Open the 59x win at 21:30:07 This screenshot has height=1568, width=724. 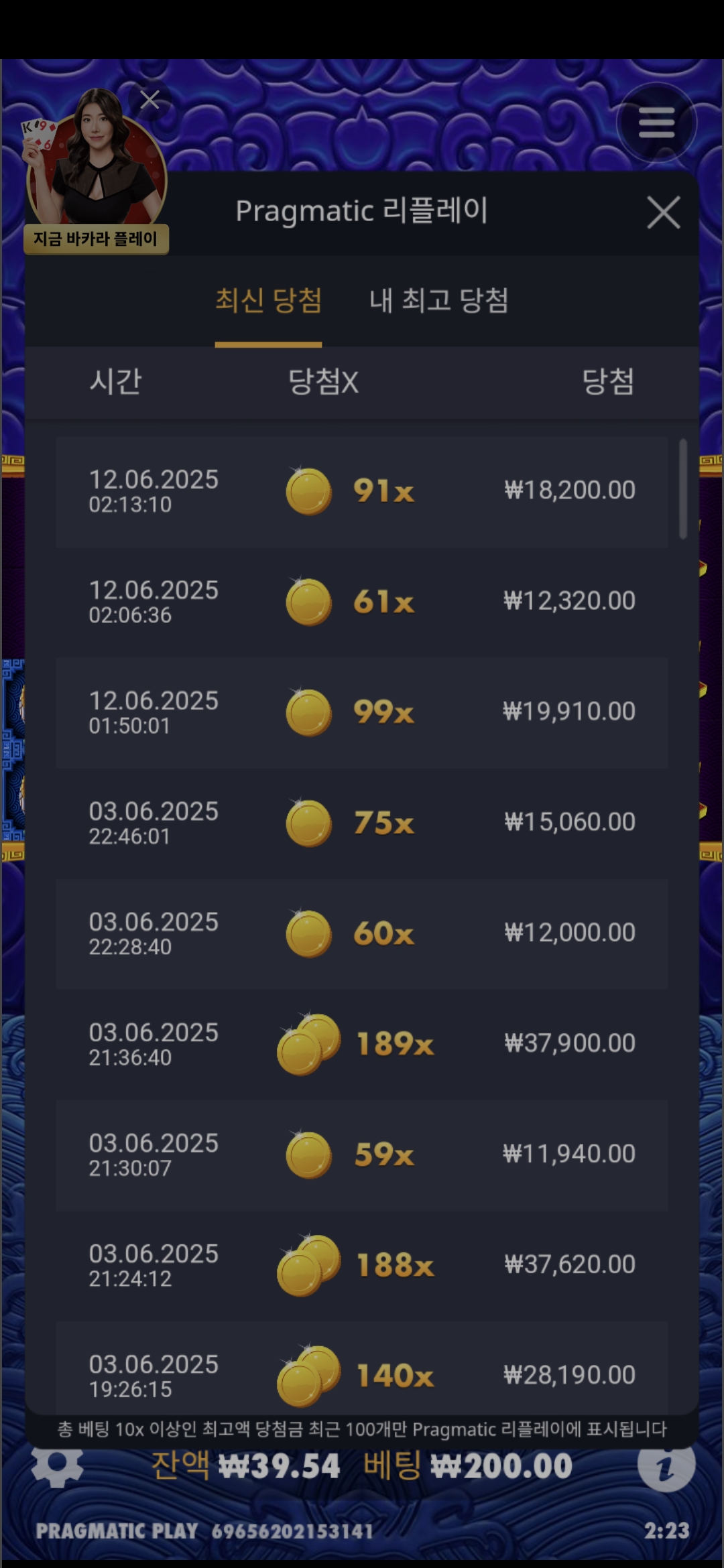(362, 1155)
